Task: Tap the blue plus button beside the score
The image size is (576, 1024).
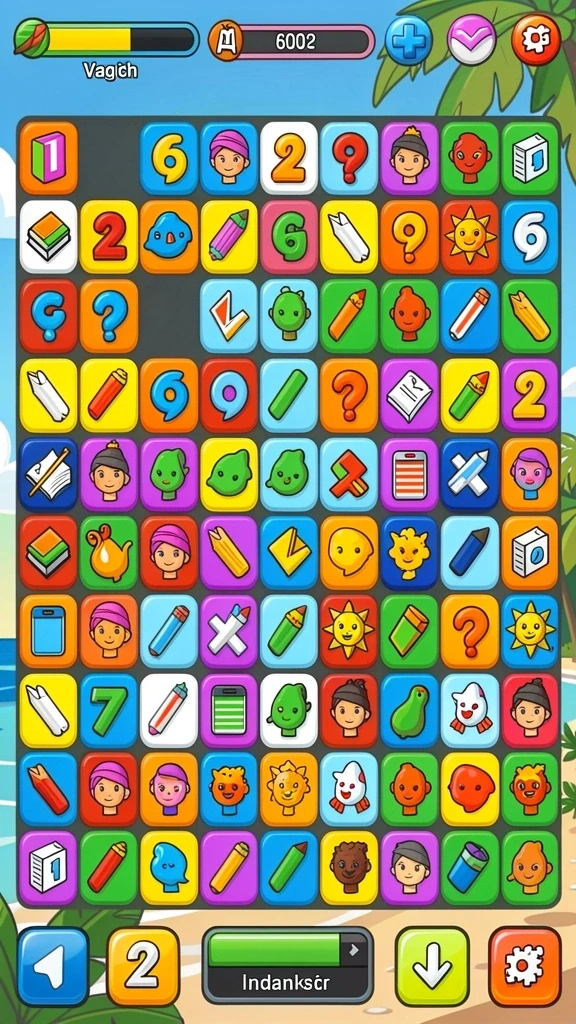Action: [408, 40]
